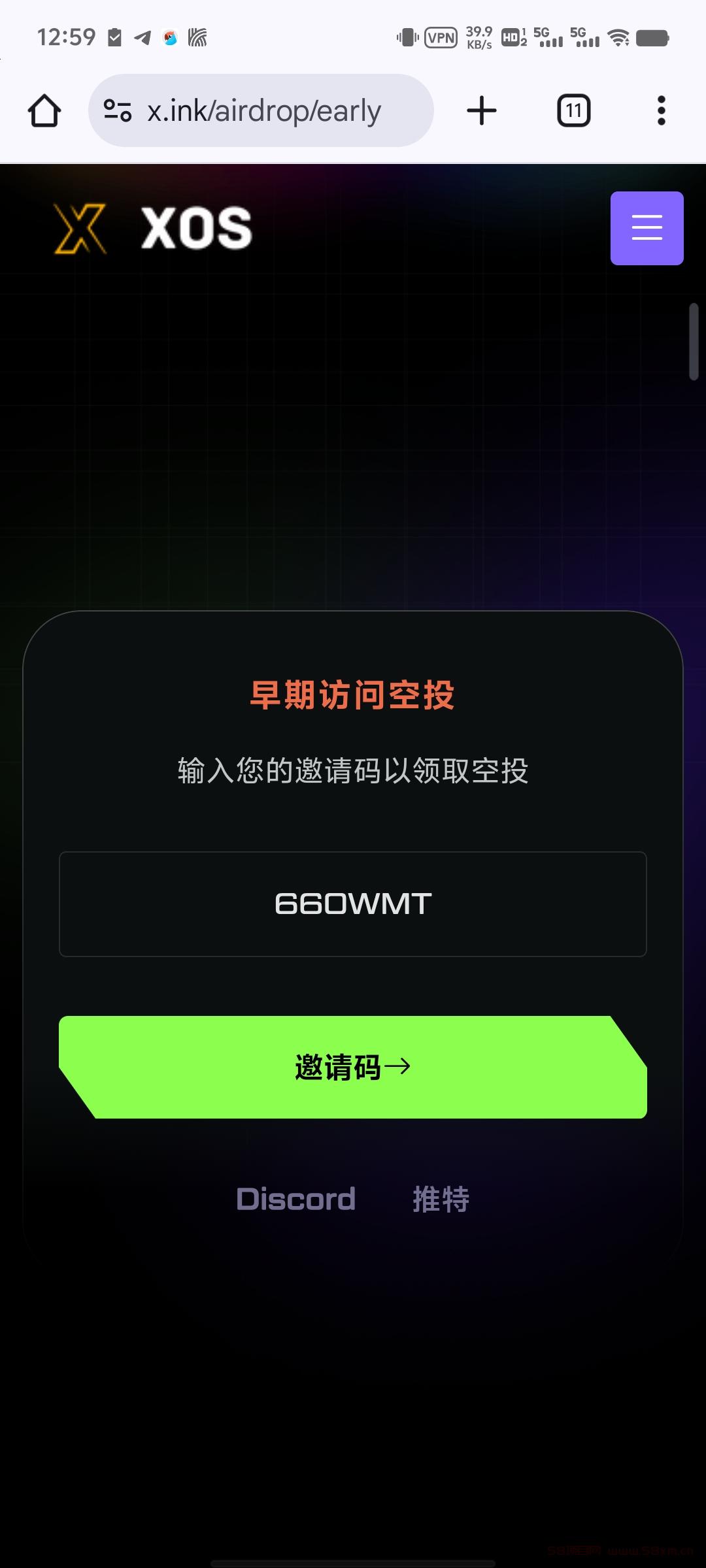Screen dimensions: 706x1568
Task: View site info icon in address bar
Action: [x=118, y=110]
